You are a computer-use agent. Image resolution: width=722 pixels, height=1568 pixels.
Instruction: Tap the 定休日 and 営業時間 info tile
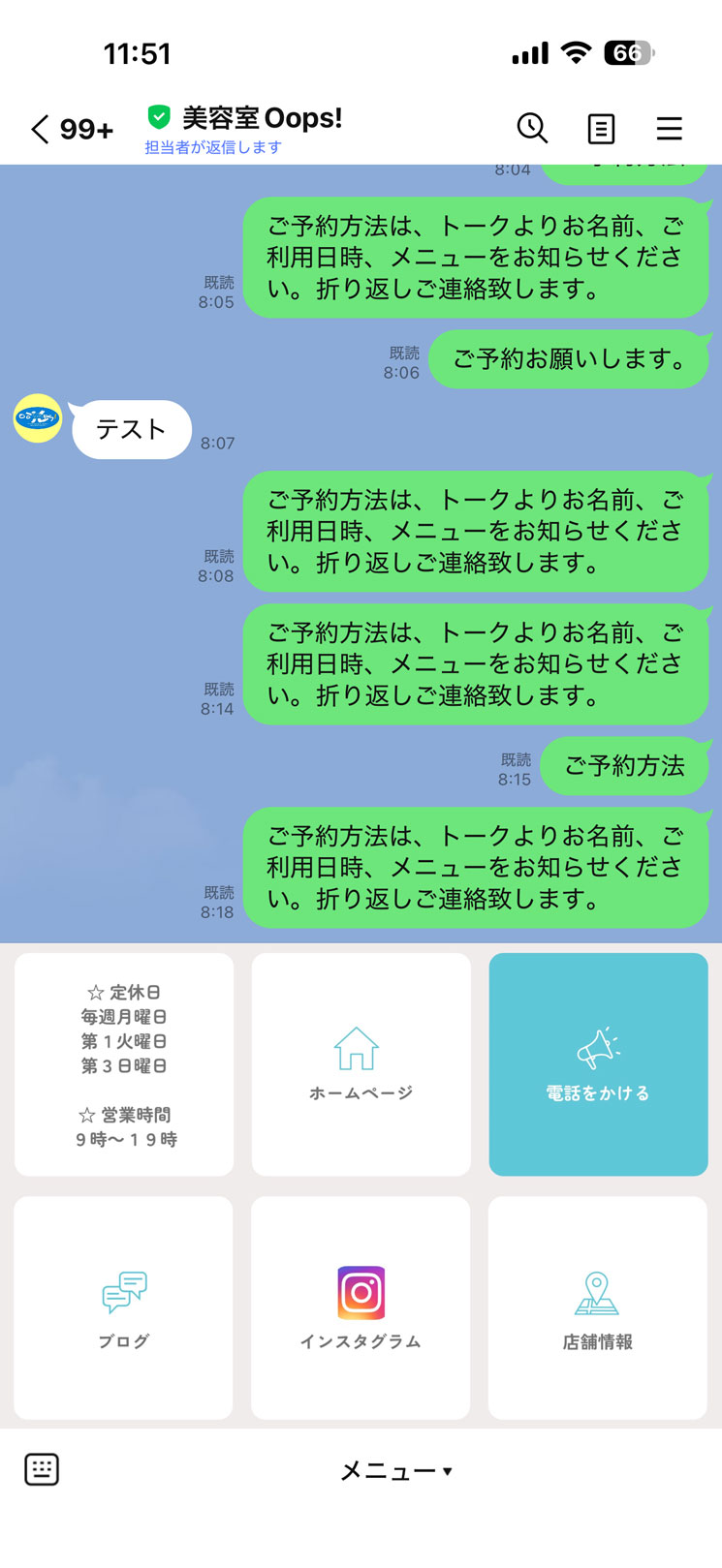click(124, 1064)
